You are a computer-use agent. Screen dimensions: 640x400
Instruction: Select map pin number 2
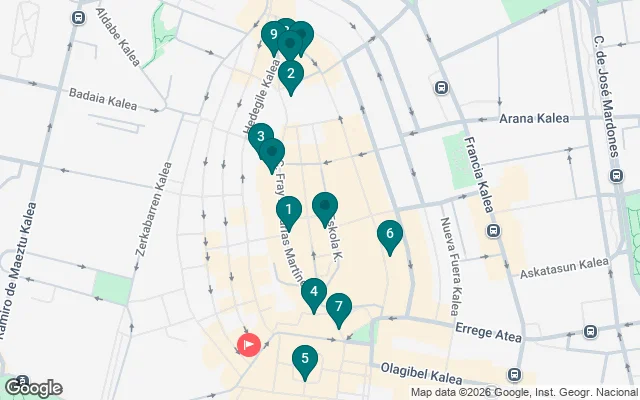(x=290, y=73)
